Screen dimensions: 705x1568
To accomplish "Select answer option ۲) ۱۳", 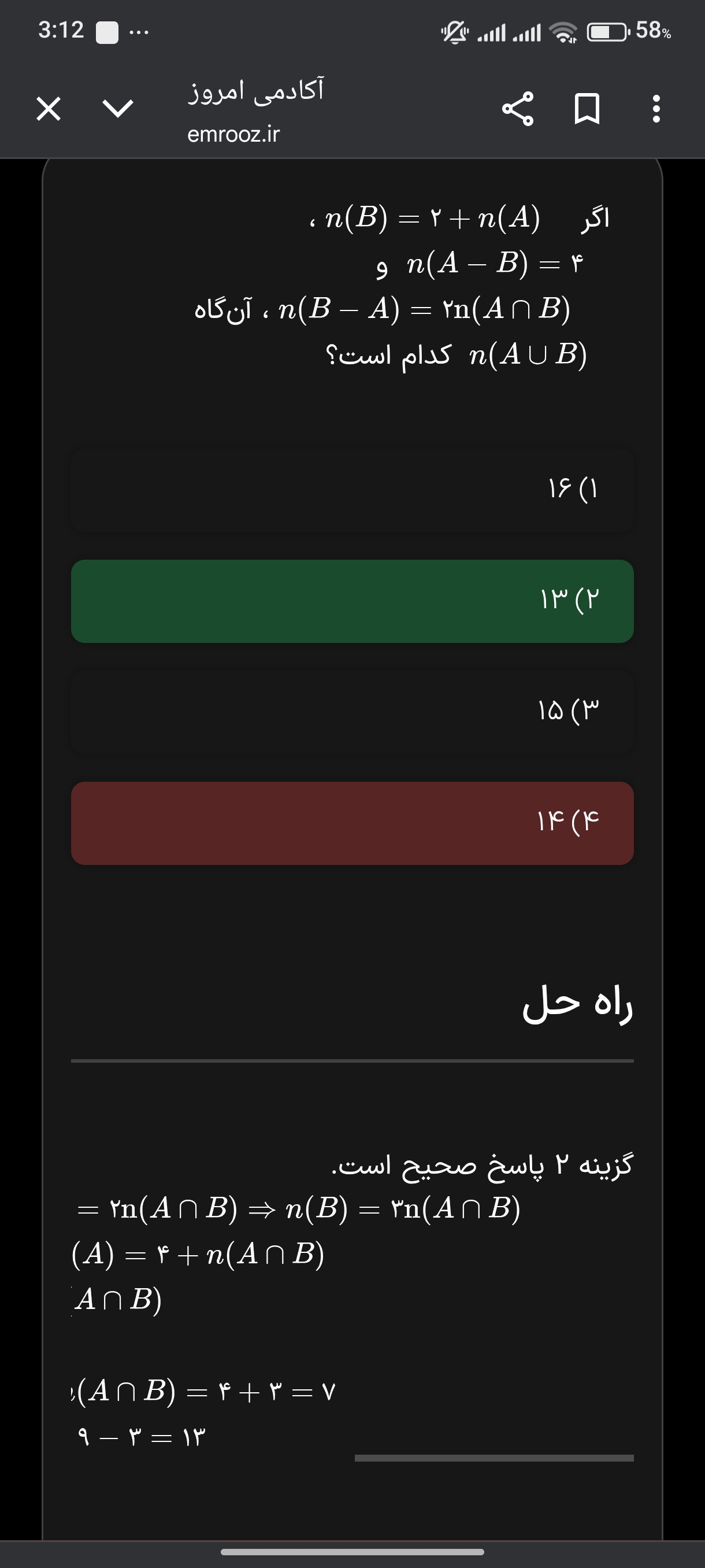I will [352, 601].
